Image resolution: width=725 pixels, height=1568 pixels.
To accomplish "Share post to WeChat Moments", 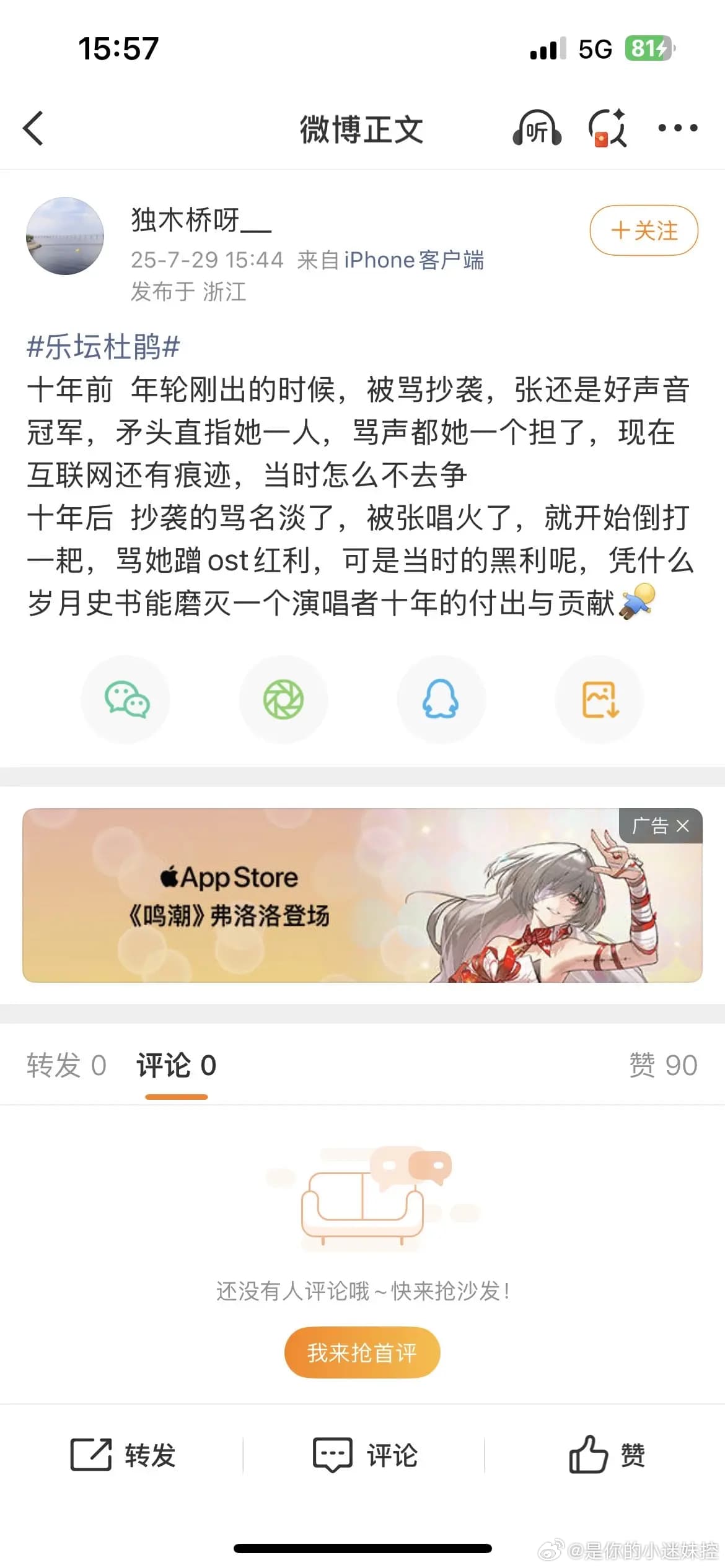I will click(x=284, y=700).
